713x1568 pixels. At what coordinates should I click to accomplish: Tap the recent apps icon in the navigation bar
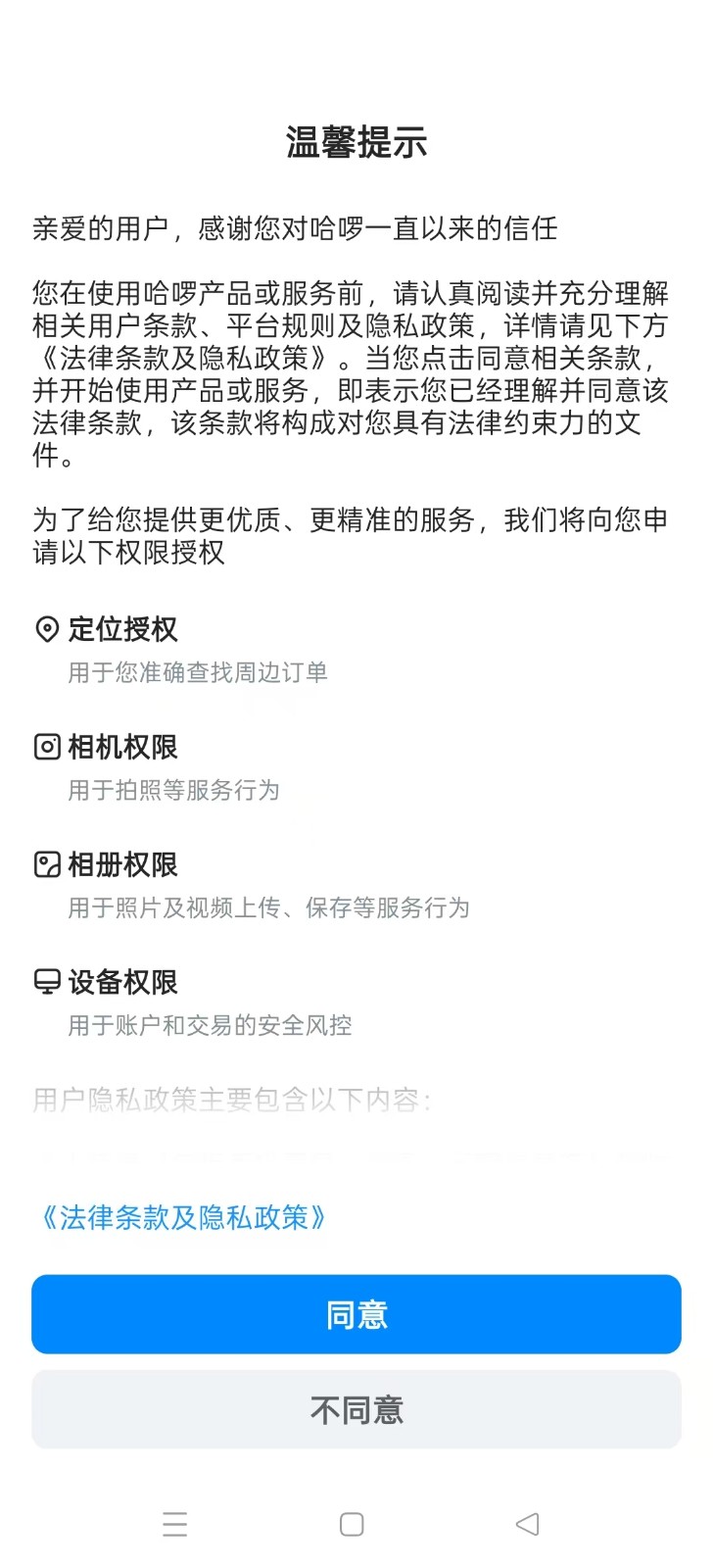[174, 1524]
